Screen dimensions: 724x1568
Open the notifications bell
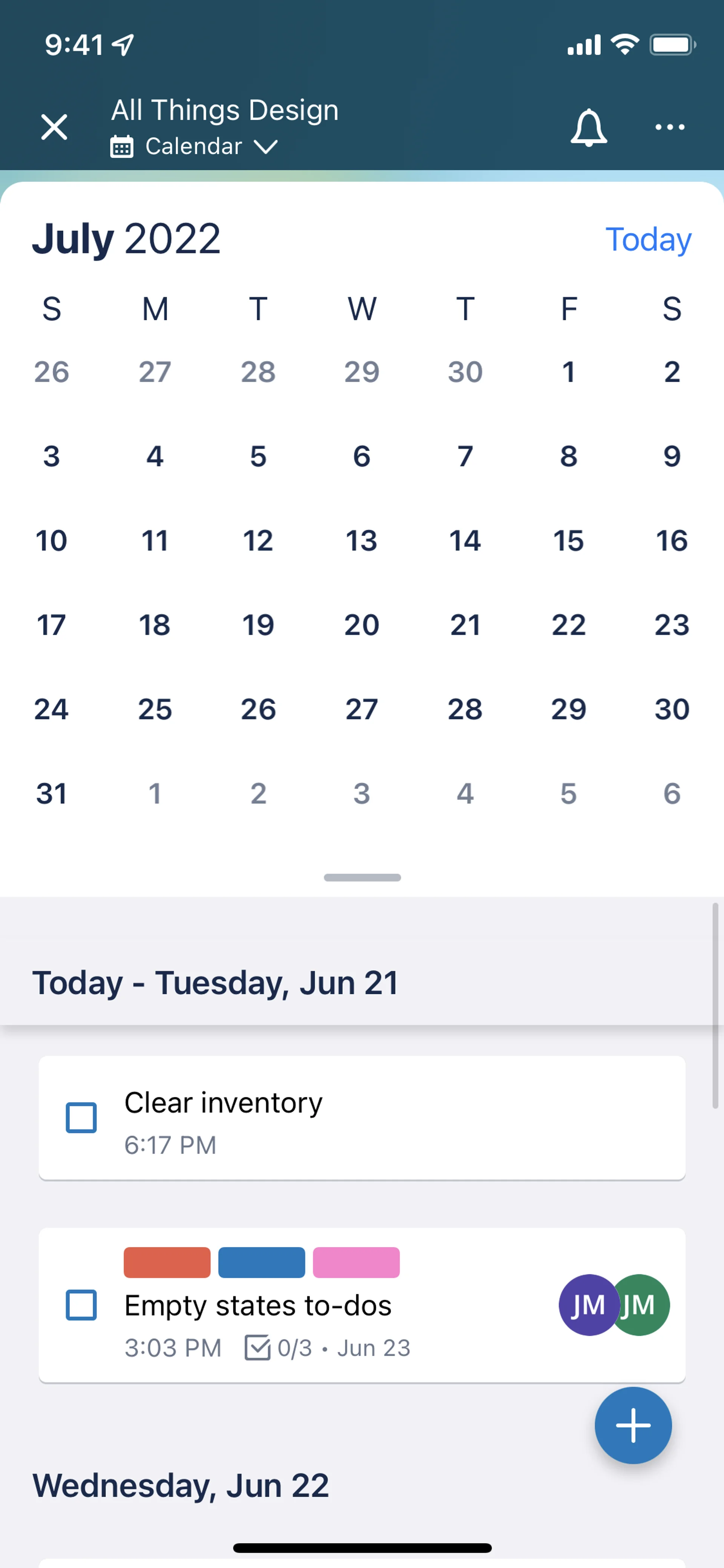[x=588, y=127]
